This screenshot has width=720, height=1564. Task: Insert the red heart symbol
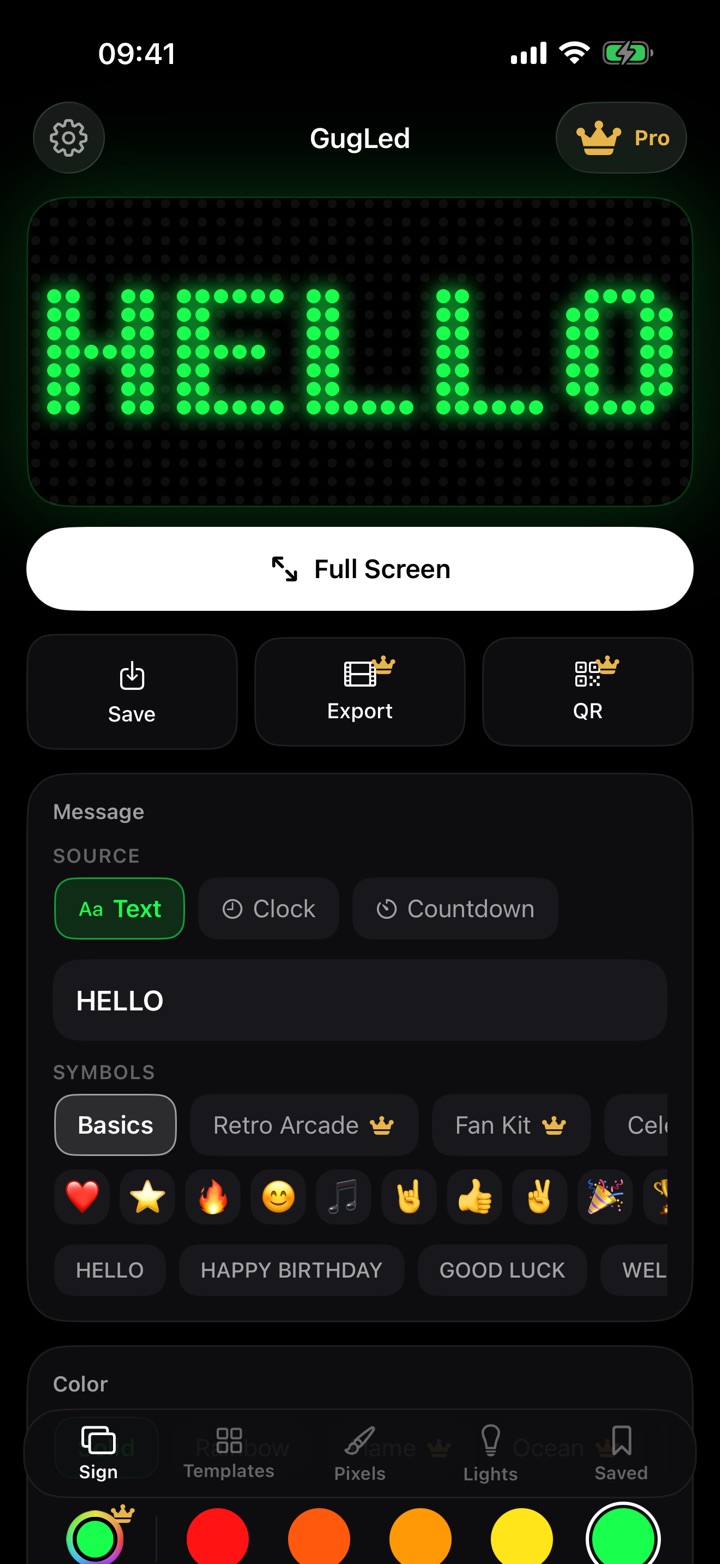[x=82, y=1197]
